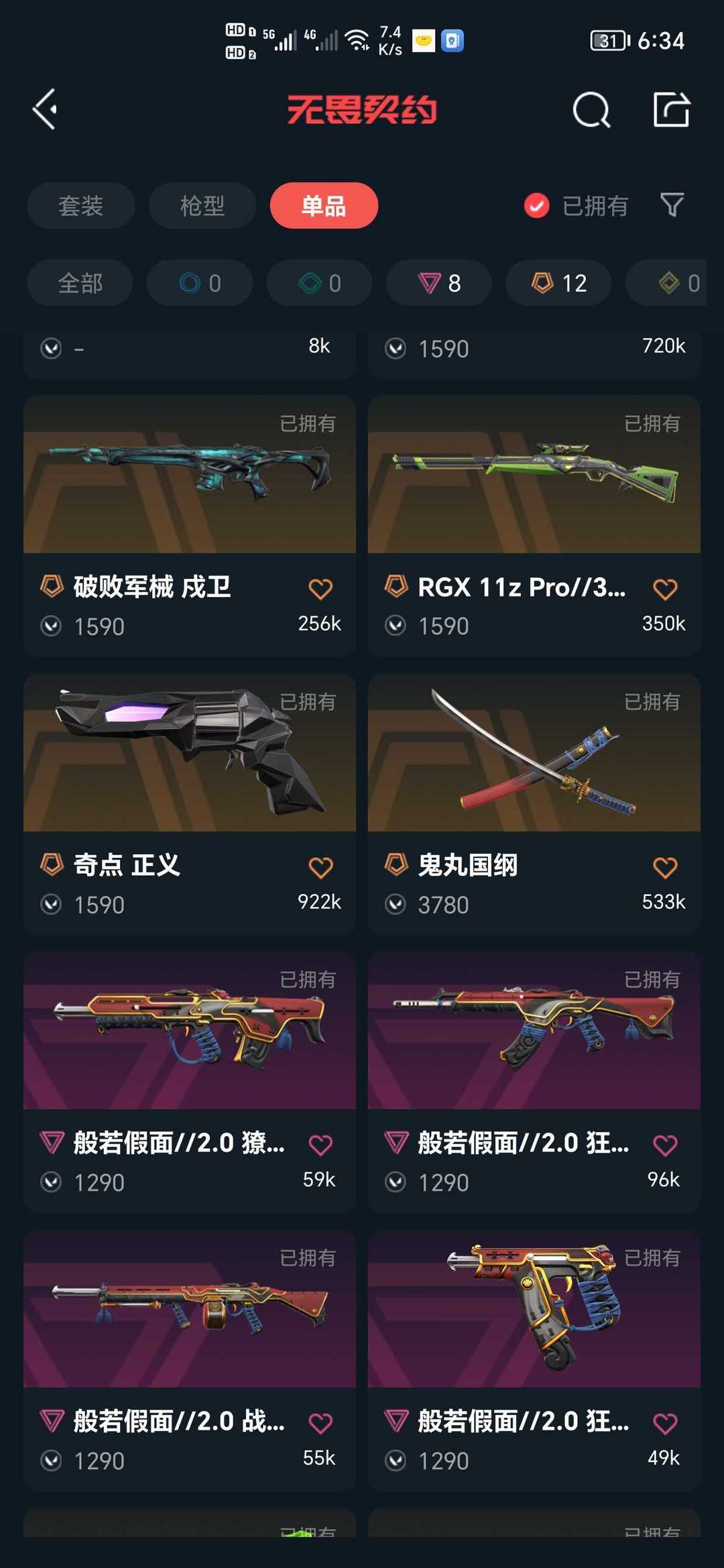The height and width of the screenshot is (1568, 724).
Task: Switch to the 枪型 tab
Action: (x=202, y=205)
